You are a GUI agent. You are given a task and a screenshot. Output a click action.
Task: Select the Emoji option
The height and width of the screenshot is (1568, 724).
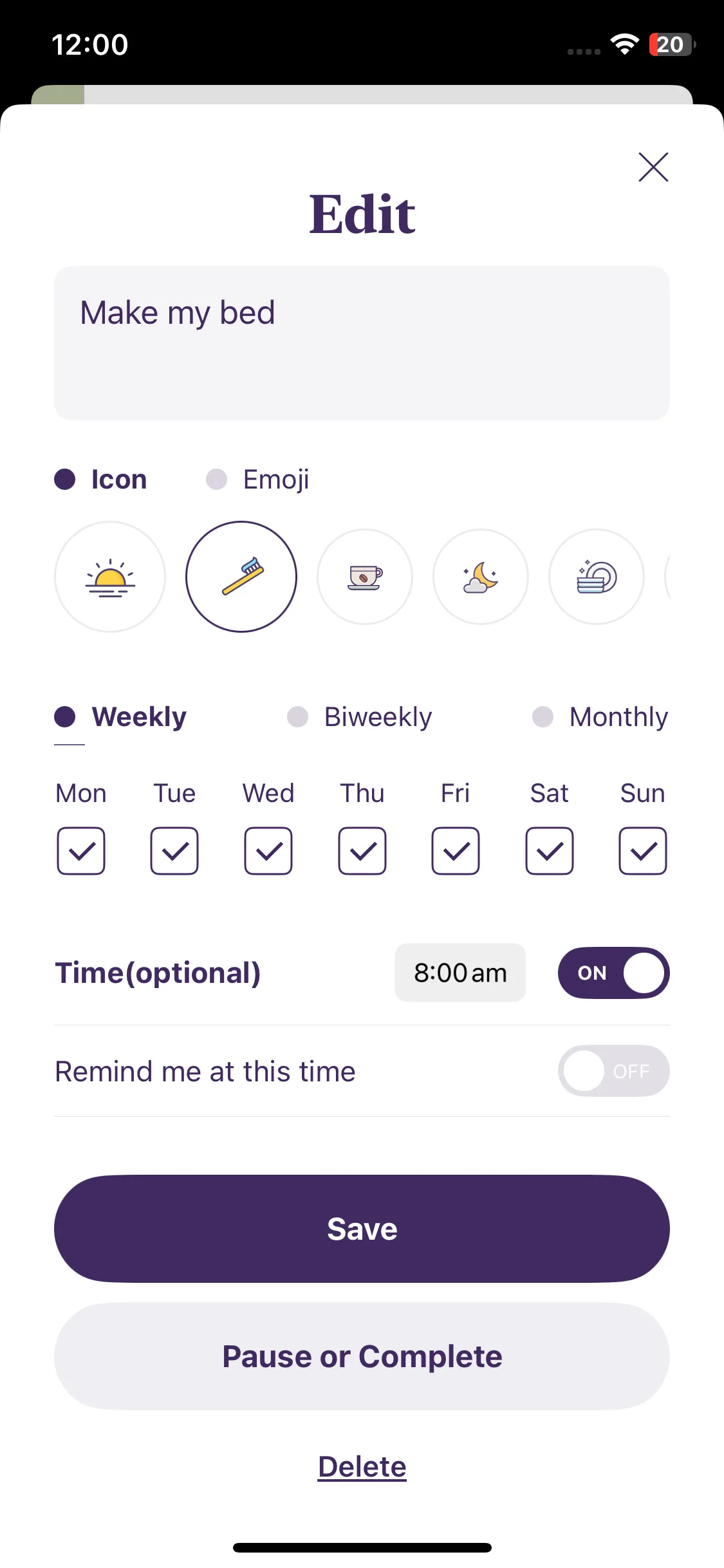tap(257, 480)
